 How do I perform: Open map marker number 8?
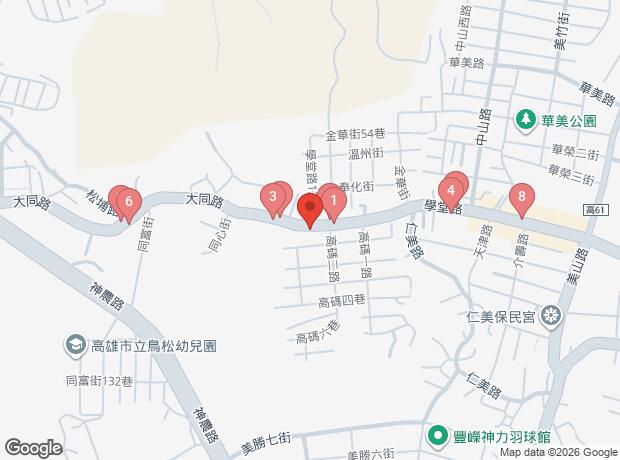pos(520,197)
